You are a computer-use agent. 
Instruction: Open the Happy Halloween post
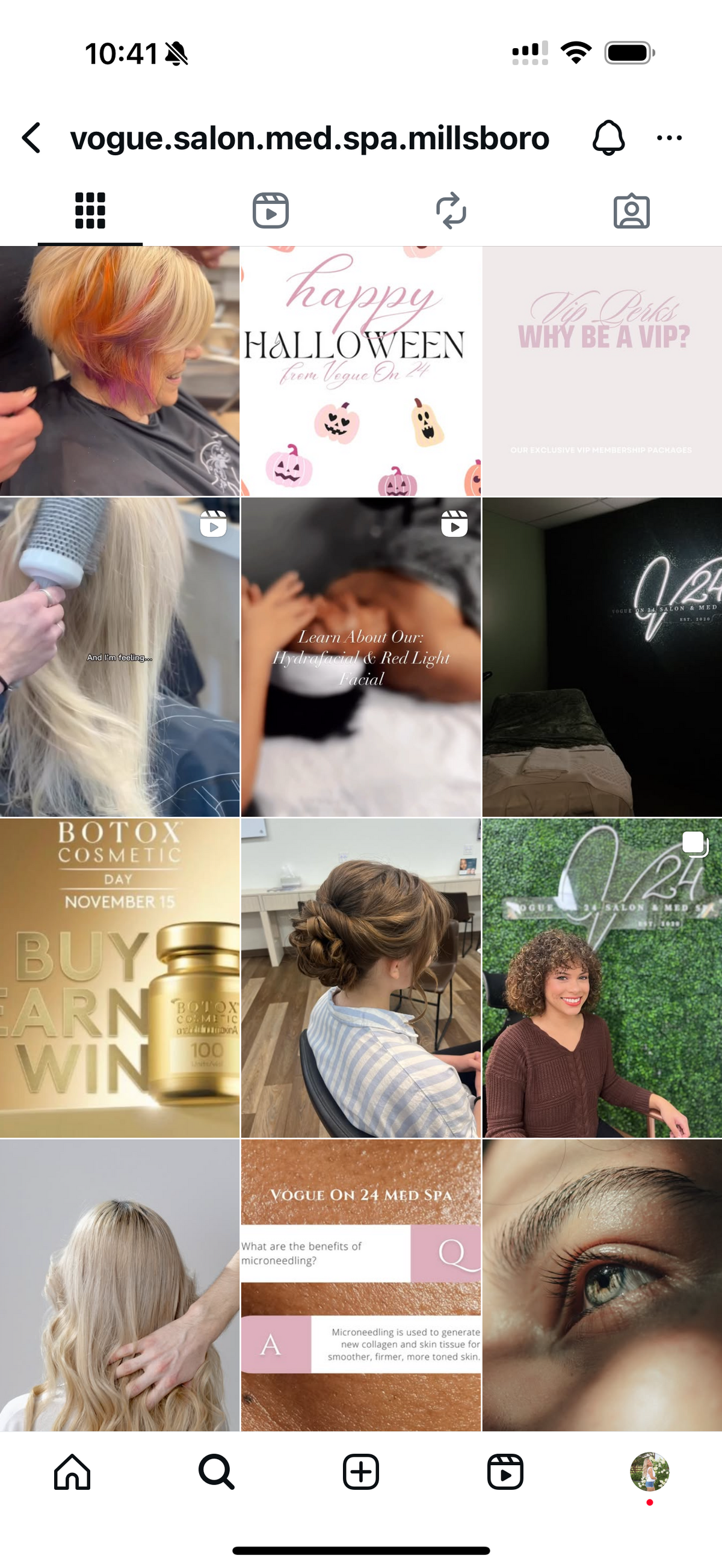[x=361, y=371]
